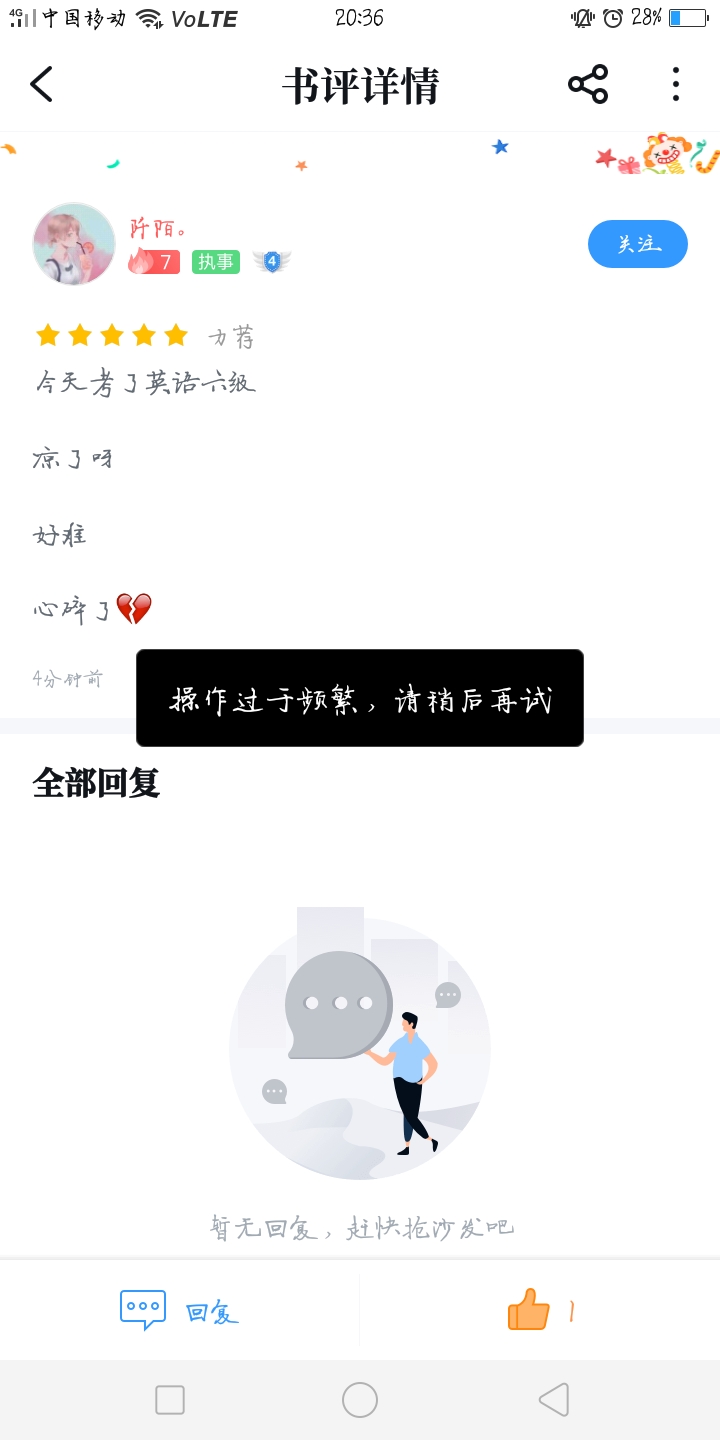Open recent apps from the navigation bar
Image resolution: width=720 pixels, height=1440 pixels.
[x=170, y=1400]
